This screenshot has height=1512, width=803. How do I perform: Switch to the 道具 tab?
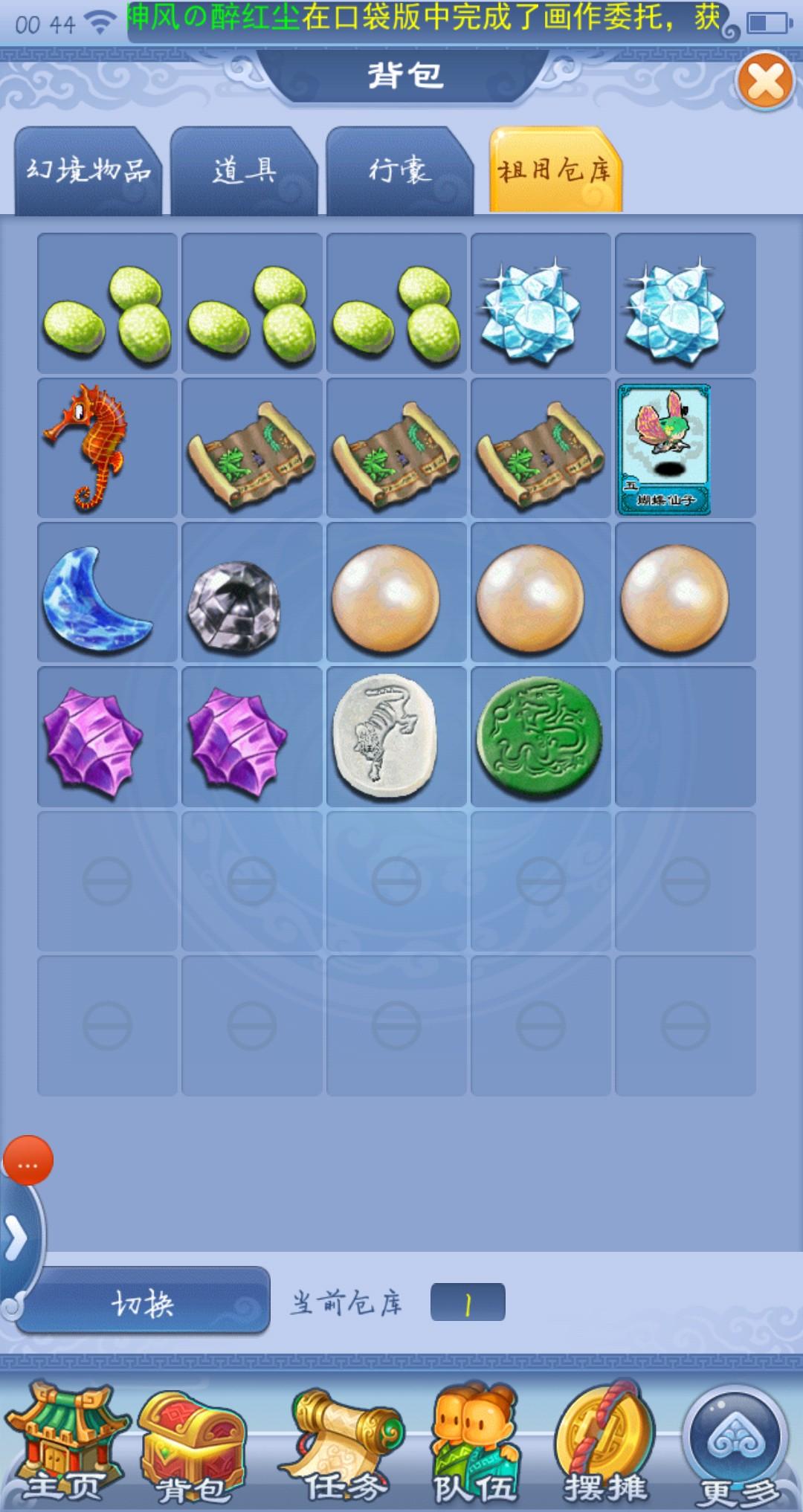(x=245, y=171)
